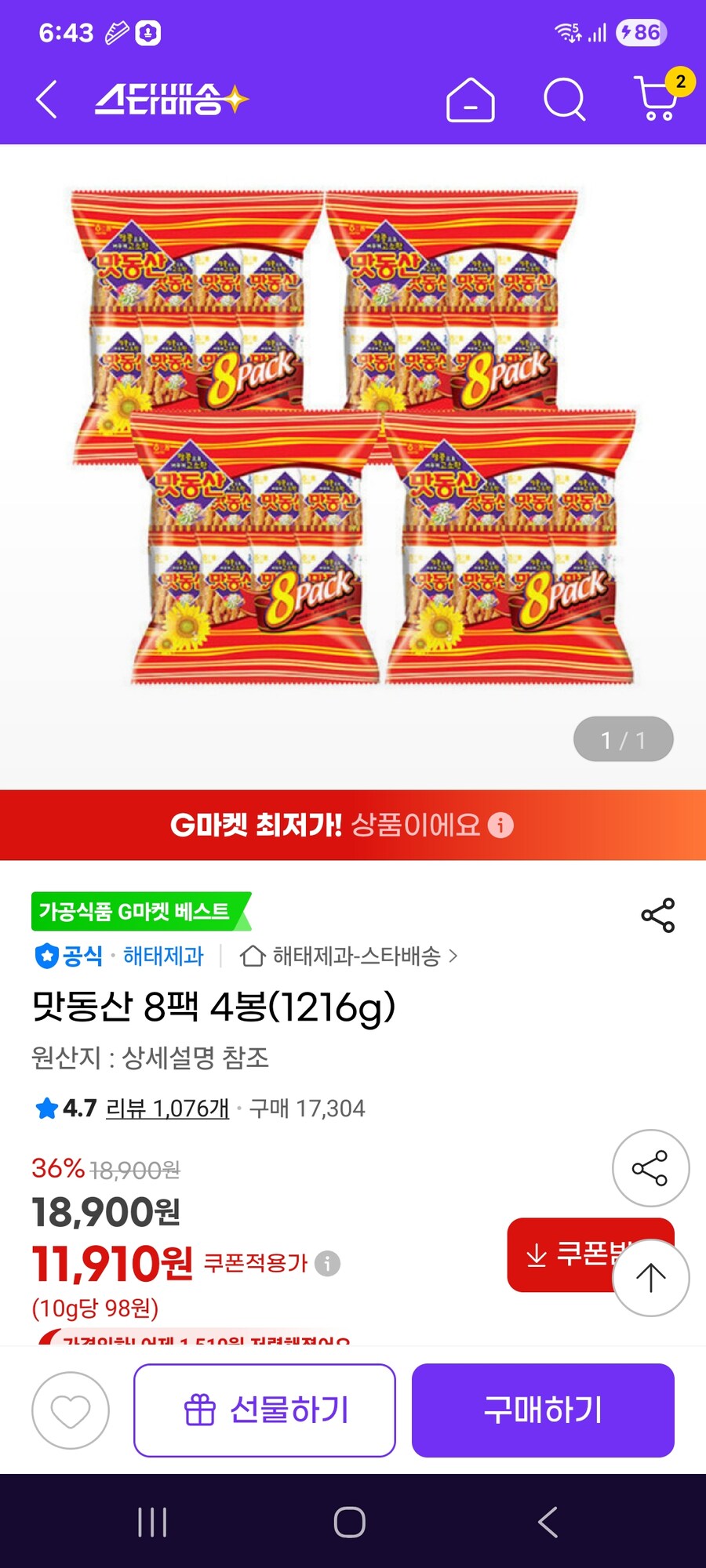706x1568 pixels.
Task: Tap the back arrow in the header
Action: pyautogui.click(x=45, y=99)
